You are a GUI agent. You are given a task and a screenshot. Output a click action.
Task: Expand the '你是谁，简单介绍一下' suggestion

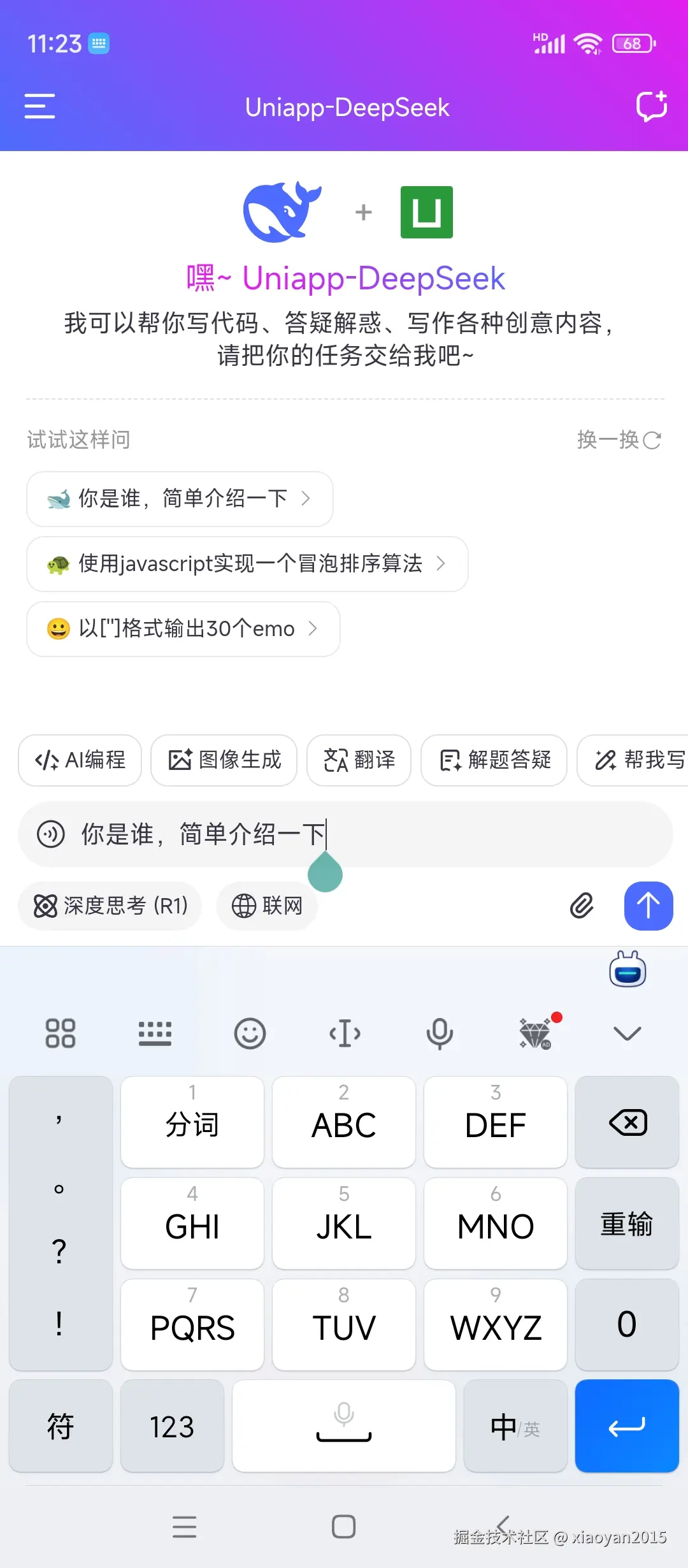point(179,499)
